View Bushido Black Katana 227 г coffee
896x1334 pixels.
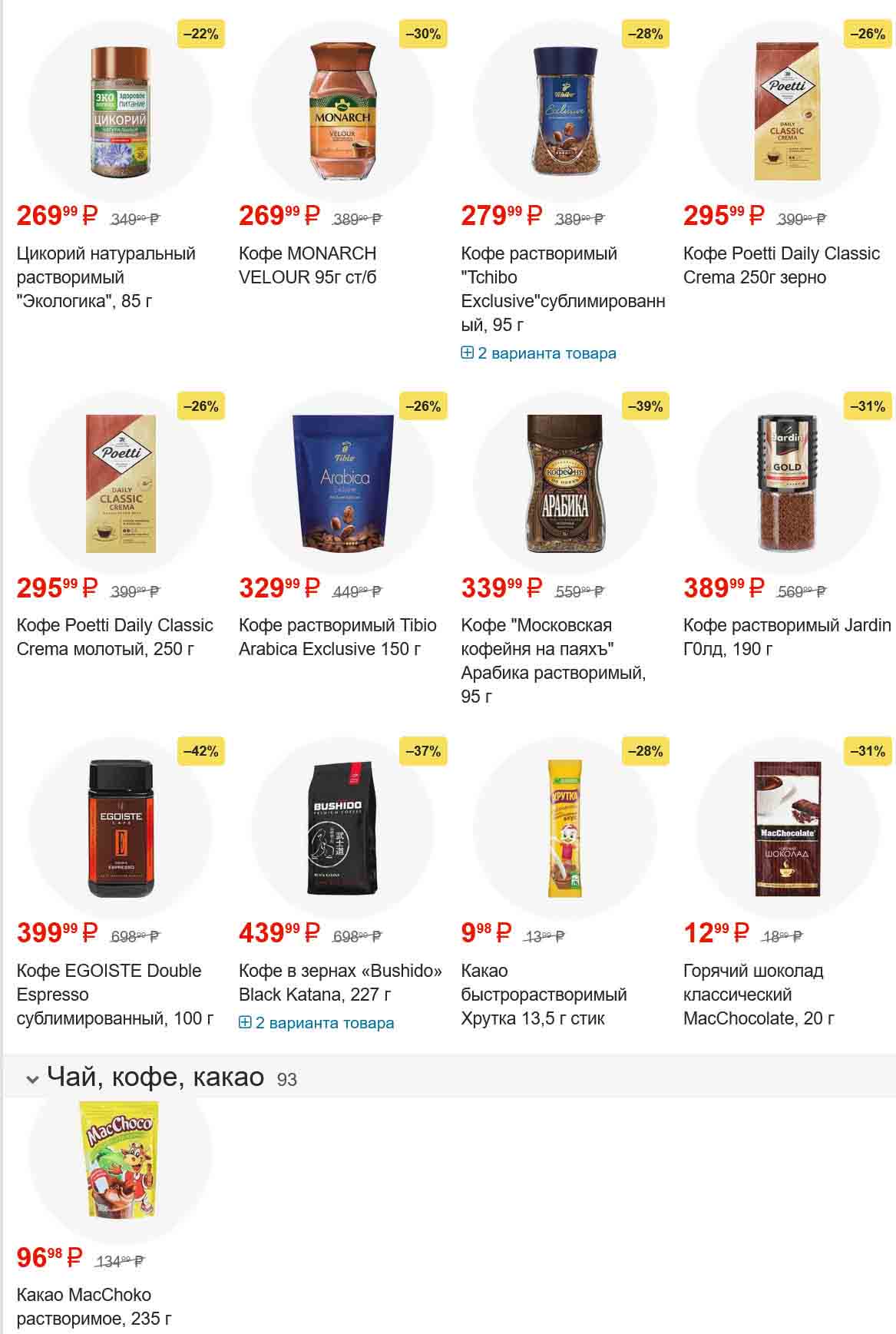coord(339,981)
